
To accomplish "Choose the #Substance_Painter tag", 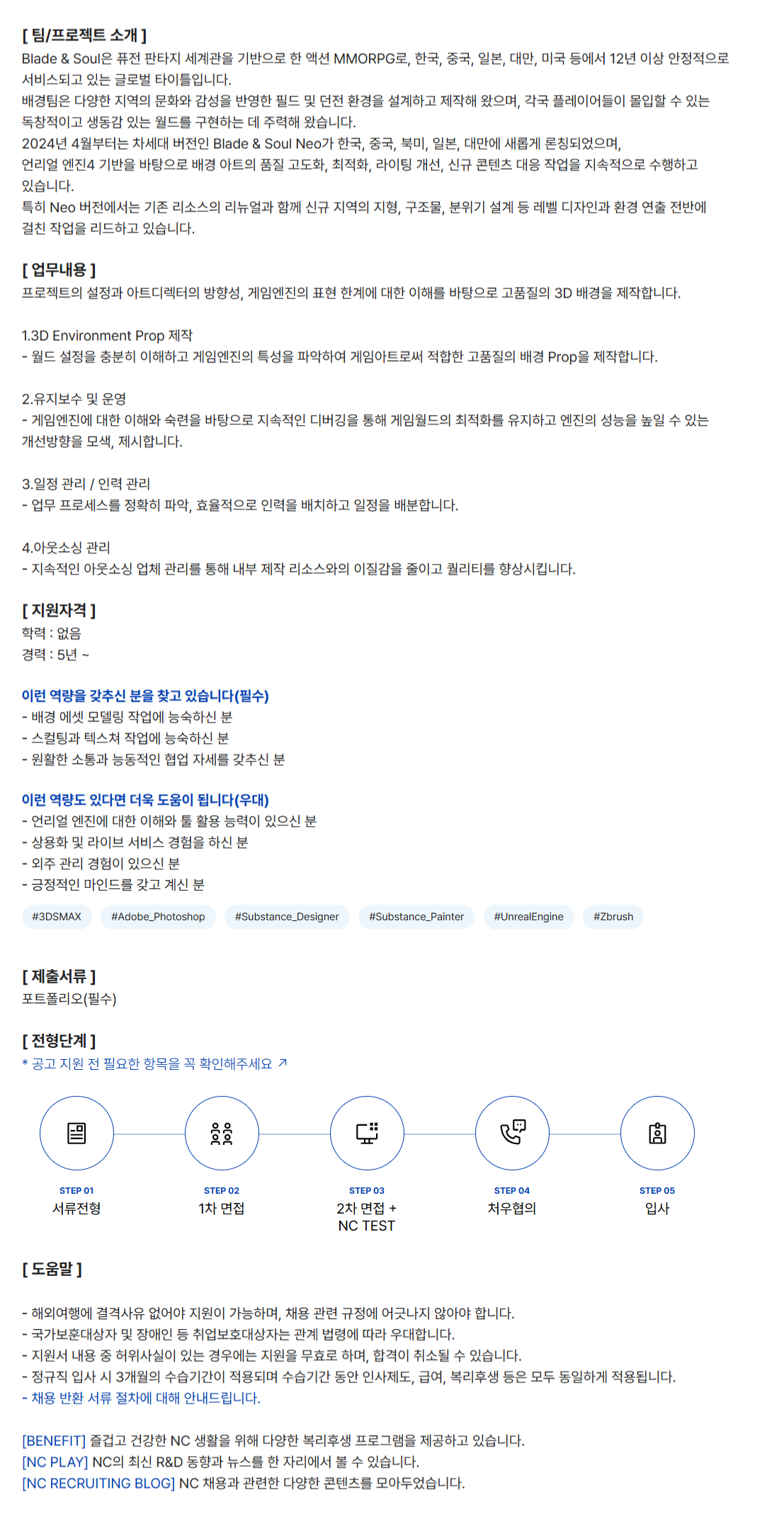I will (x=416, y=916).
